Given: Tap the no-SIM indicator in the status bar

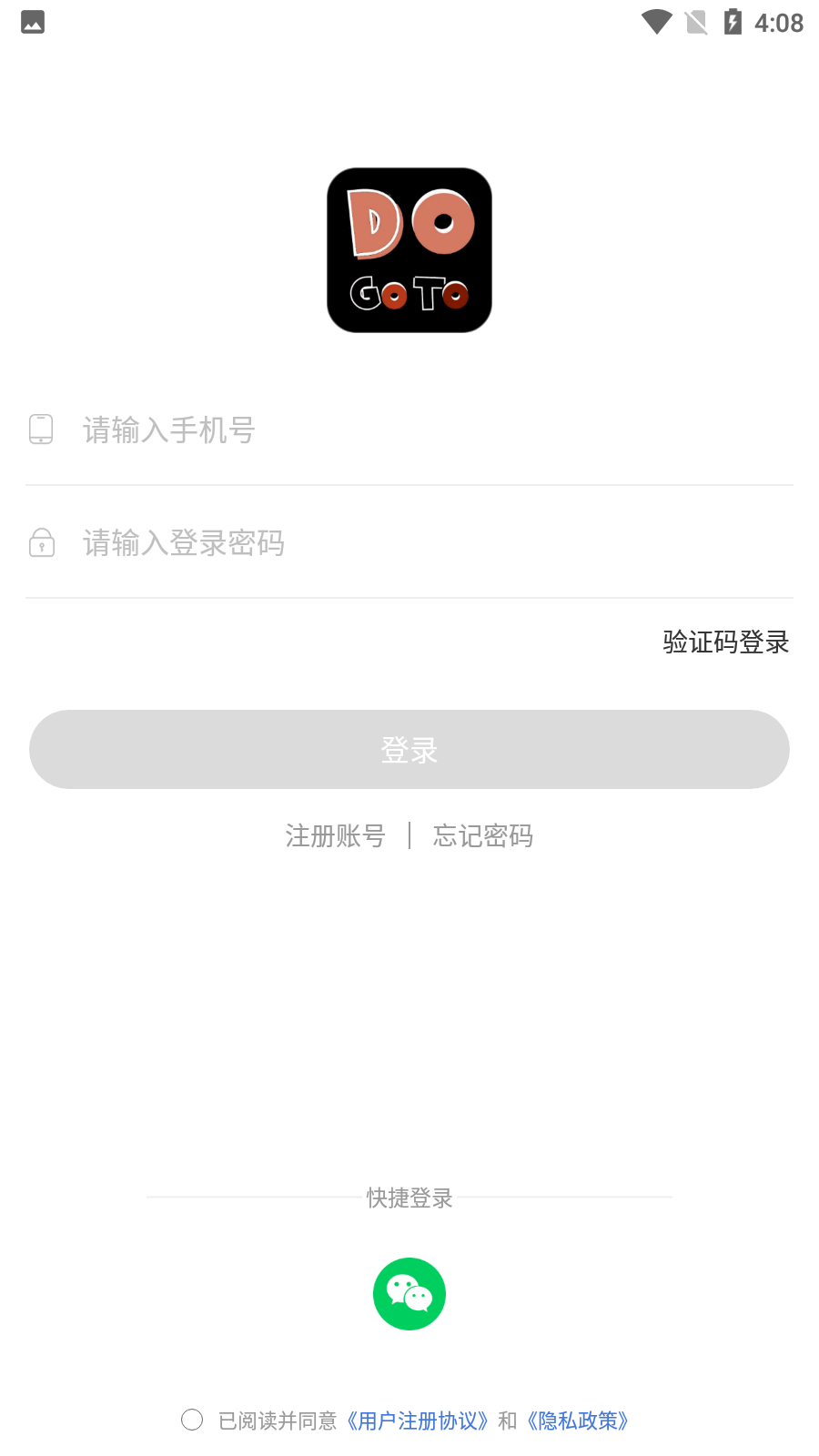Looking at the screenshot, I should click(x=695, y=22).
